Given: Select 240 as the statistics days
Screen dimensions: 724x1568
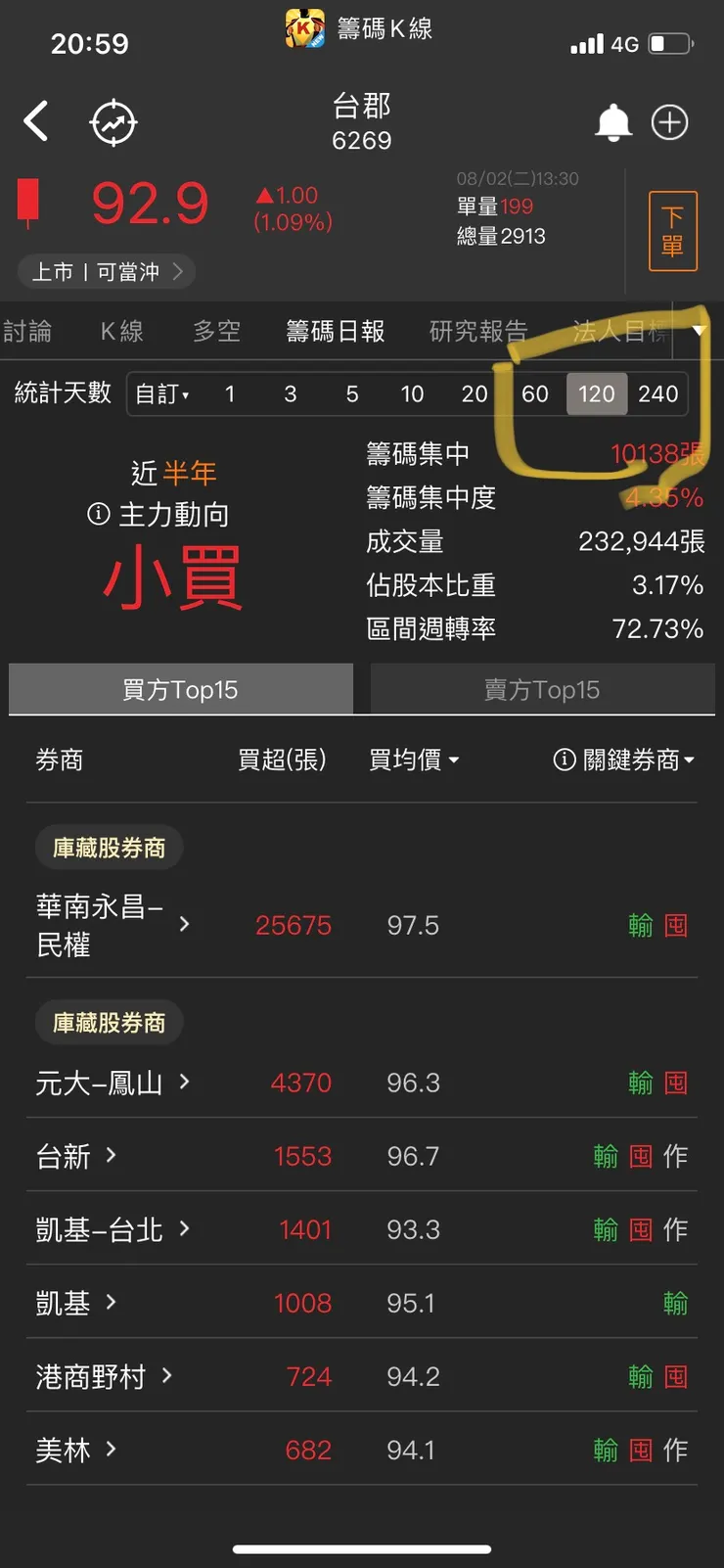Looking at the screenshot, I should (x=658, y=393).
